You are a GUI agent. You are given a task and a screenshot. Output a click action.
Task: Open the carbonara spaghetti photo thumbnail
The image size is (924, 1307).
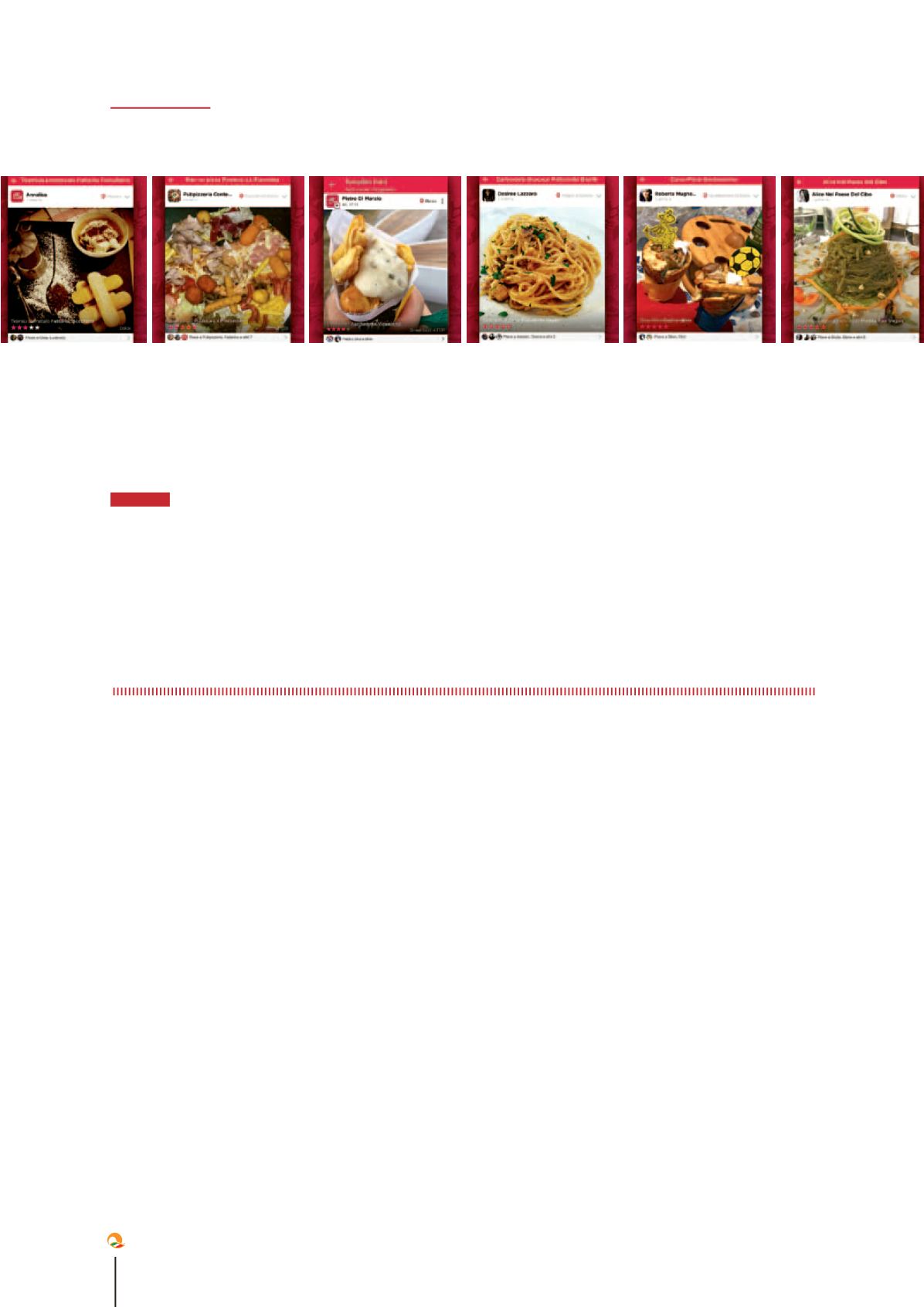(541, 263)
